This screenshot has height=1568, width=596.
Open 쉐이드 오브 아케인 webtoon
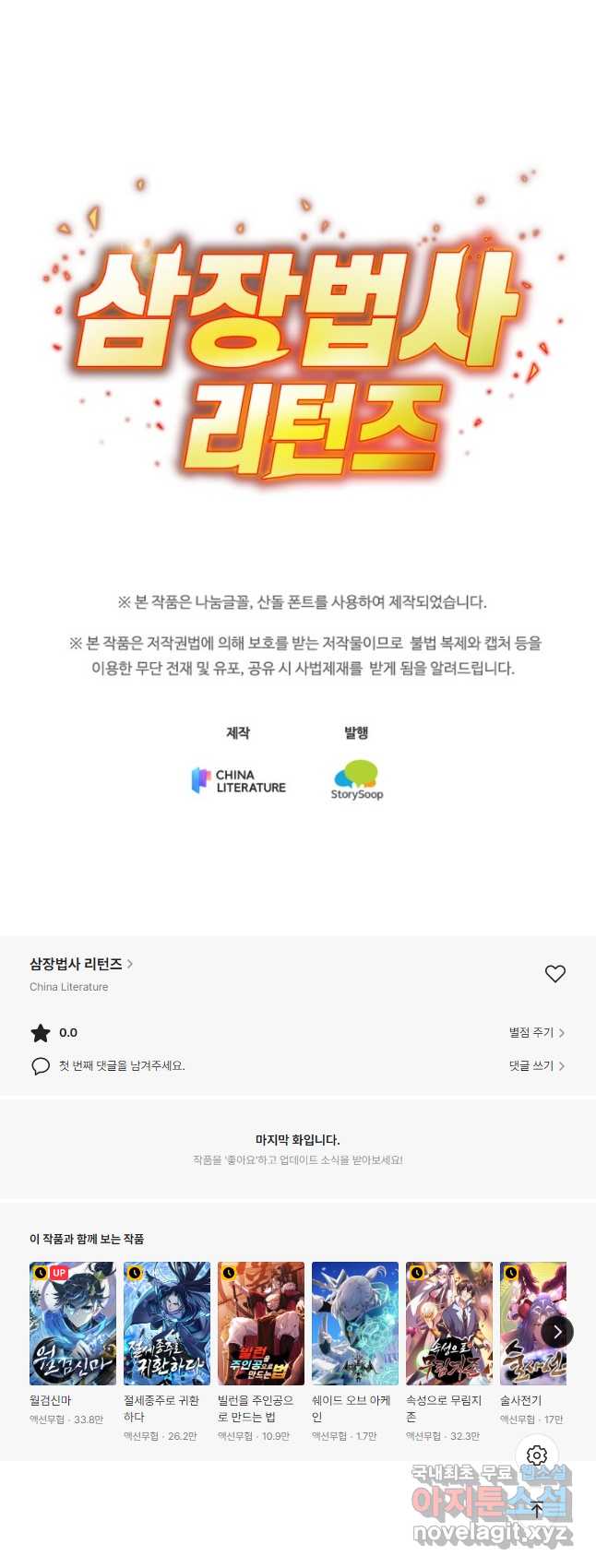355,1324
